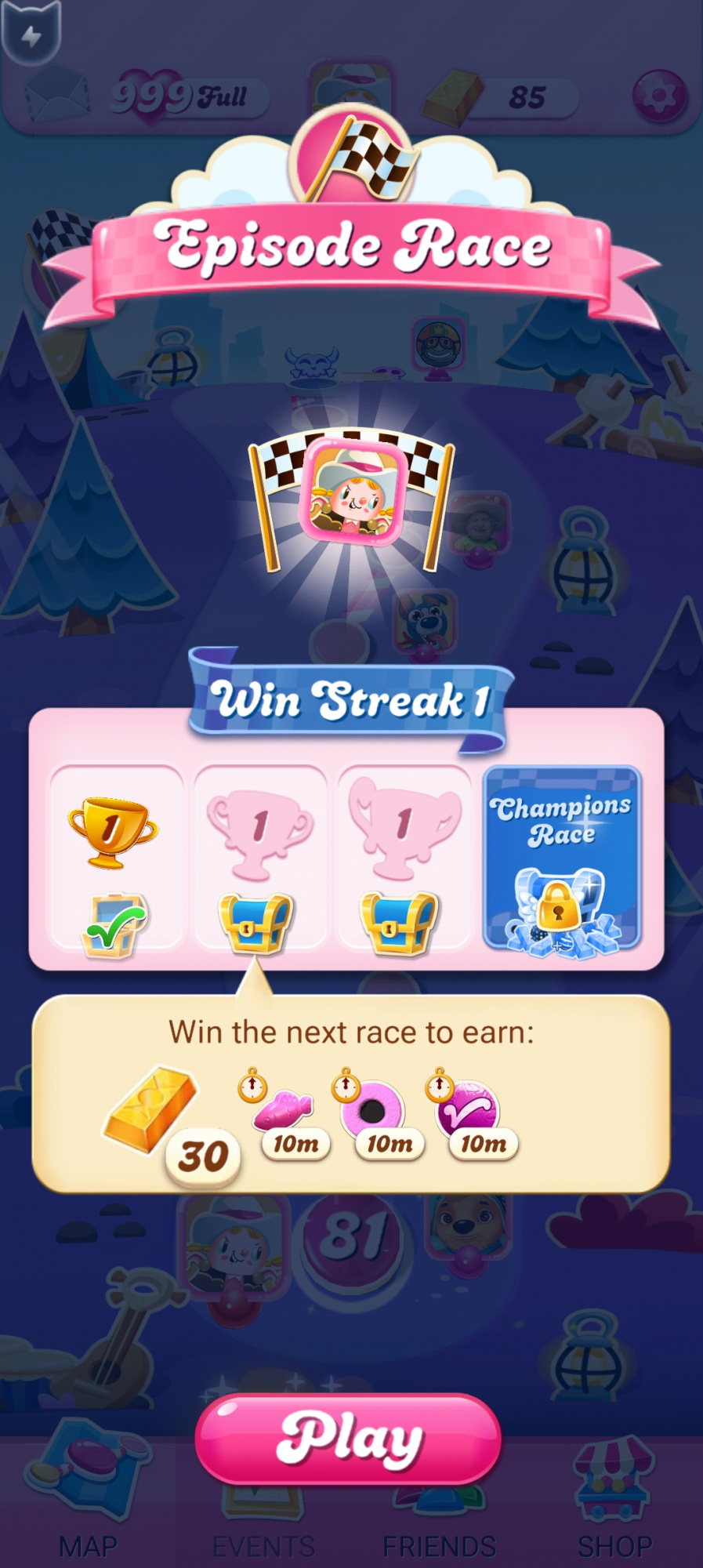This screenshot has height=1568, width=703.
Task: Start the race with the Play button
Action: [x=348, y=1439]
